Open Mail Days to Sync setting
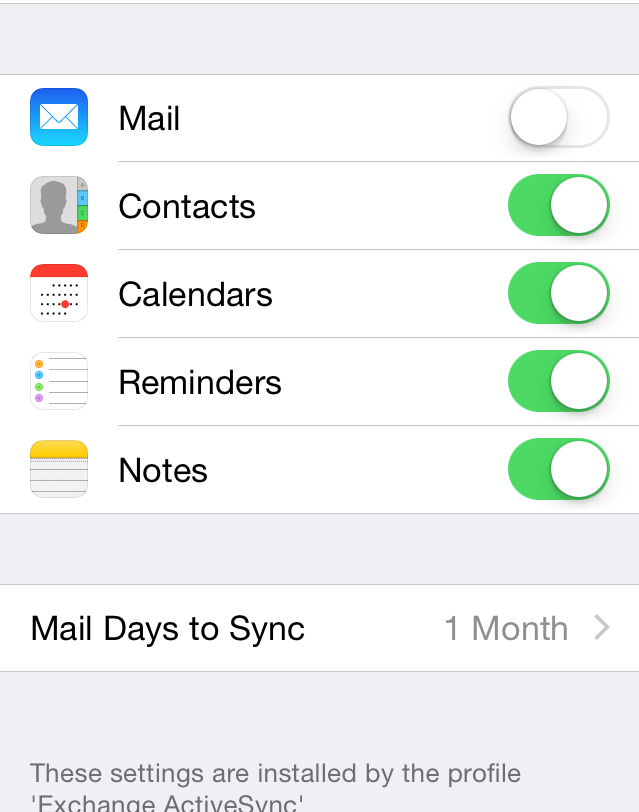639x812 pixels. pyautogui.click(x=320, y=628)
